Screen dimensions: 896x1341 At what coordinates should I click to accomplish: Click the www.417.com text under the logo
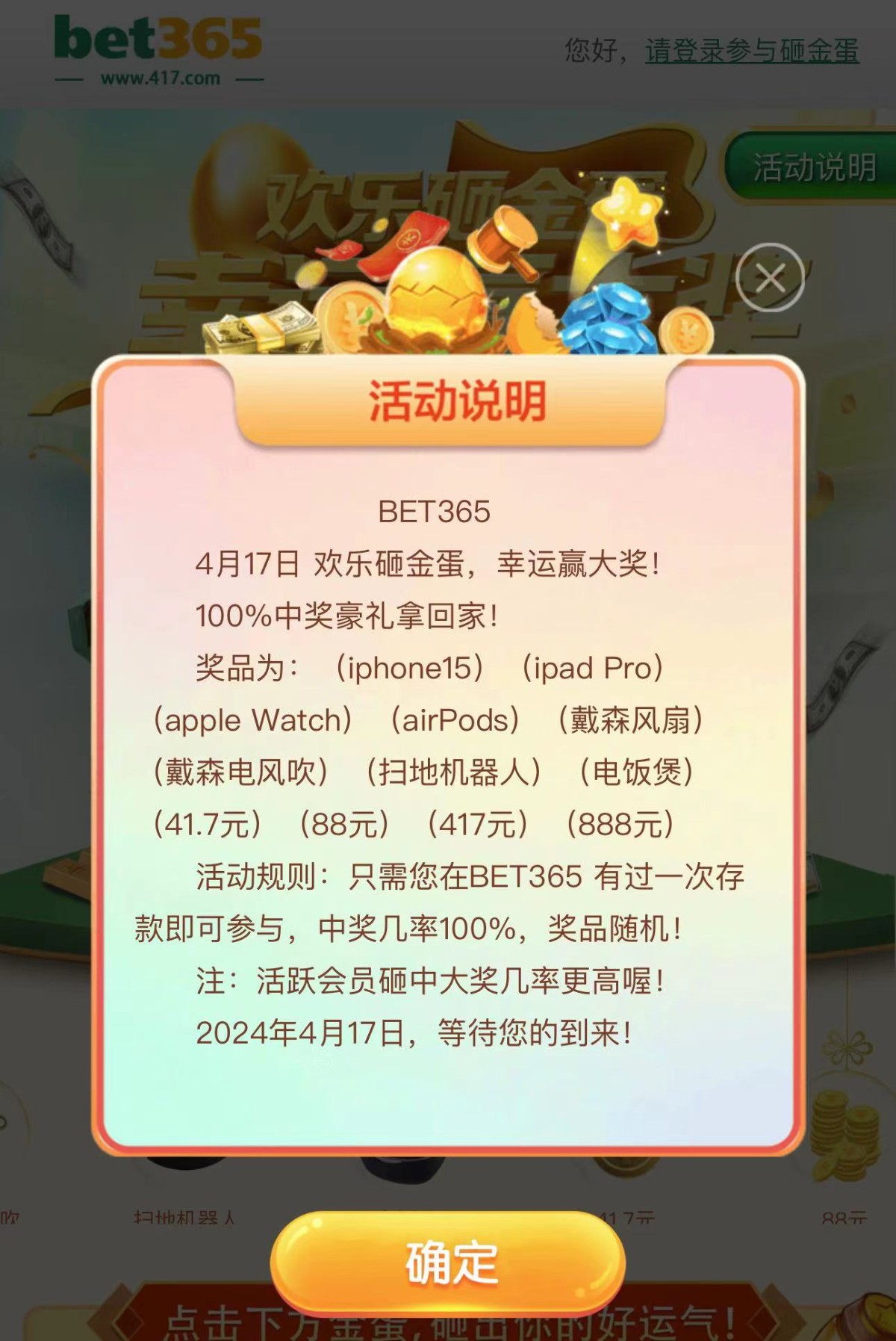coord(157,77)
